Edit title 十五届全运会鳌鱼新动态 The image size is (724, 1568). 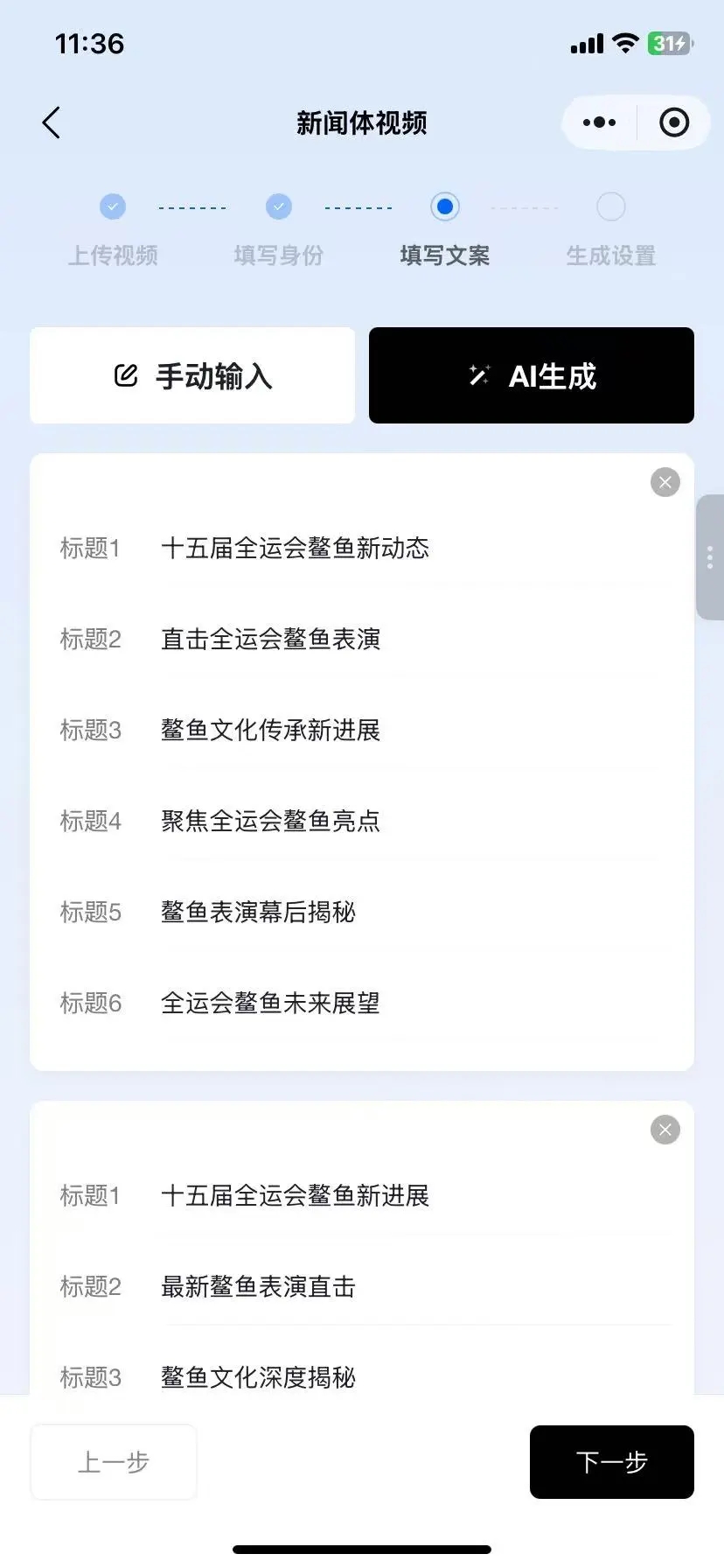pos(296,549)
